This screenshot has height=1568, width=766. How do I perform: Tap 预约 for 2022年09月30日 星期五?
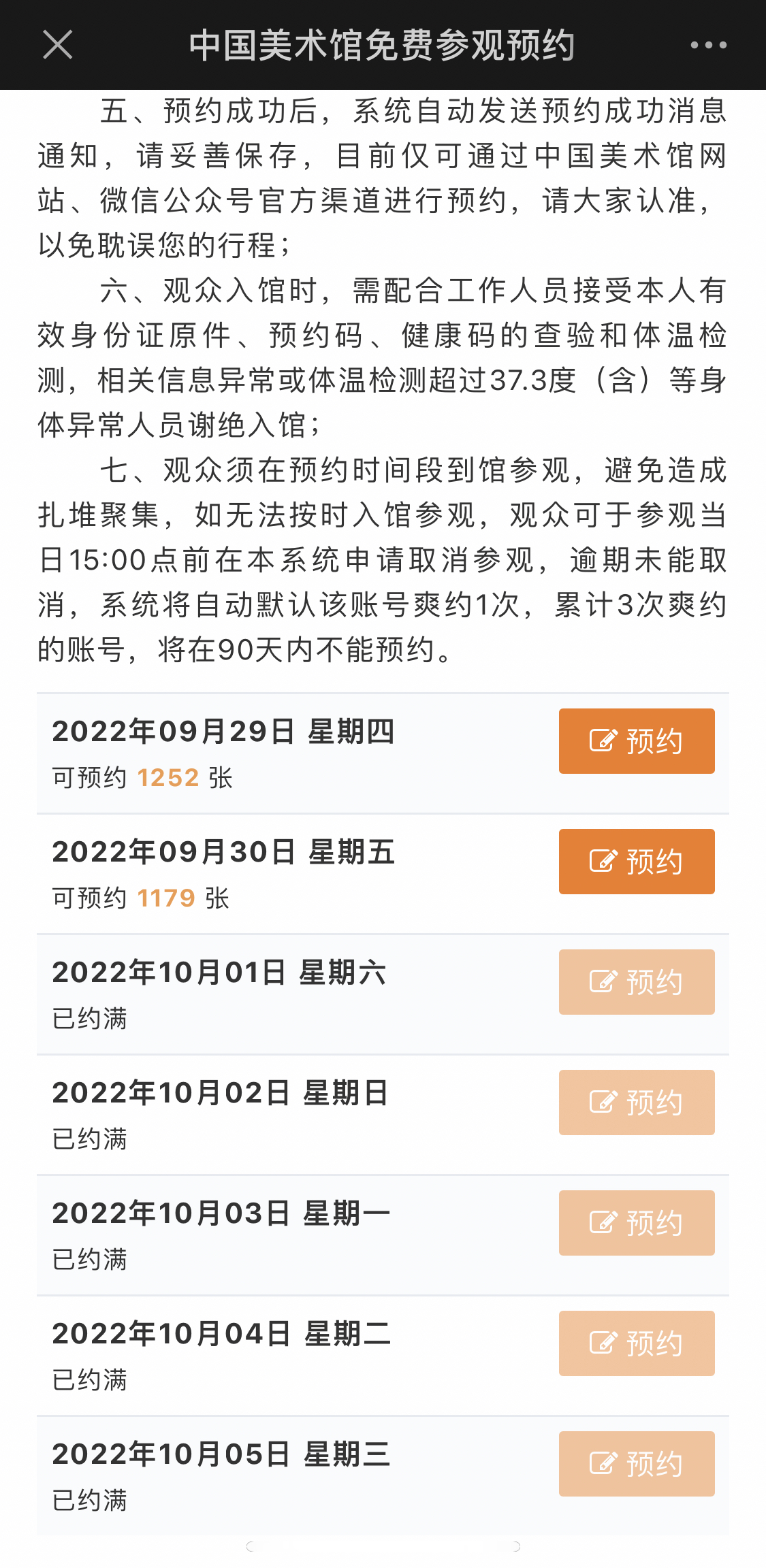(x=637, y=862)
